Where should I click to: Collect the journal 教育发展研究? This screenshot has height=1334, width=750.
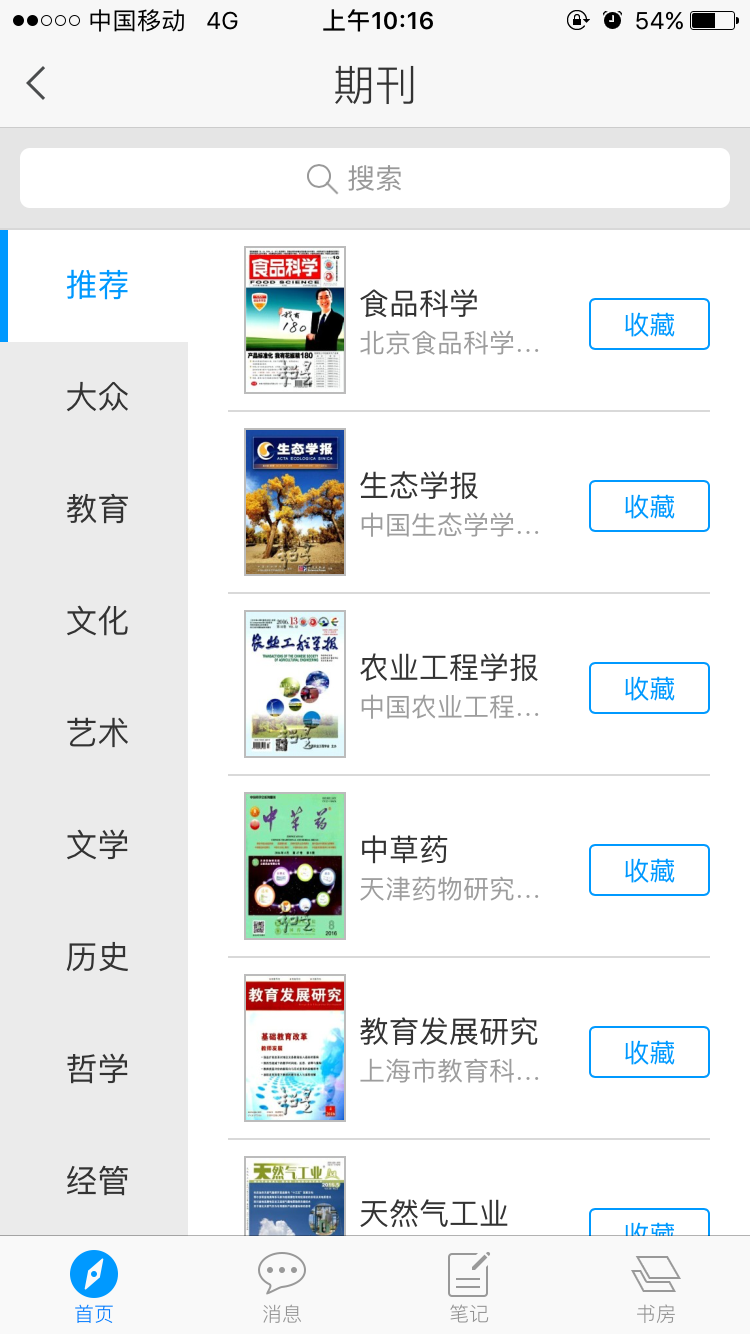[649, 1052]
